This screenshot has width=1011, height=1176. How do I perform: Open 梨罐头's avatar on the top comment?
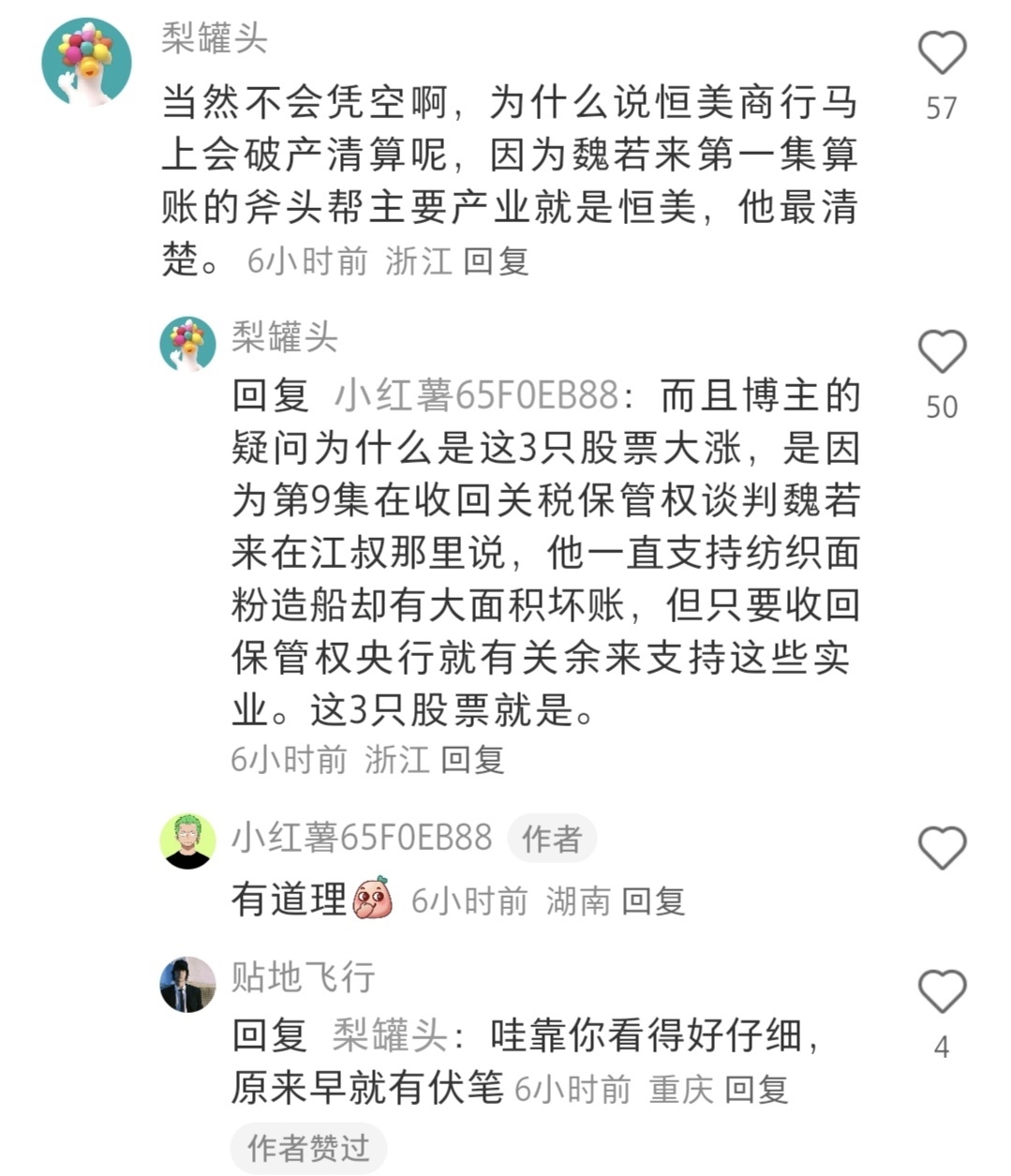pyautogui.click(x=86, y=62)
